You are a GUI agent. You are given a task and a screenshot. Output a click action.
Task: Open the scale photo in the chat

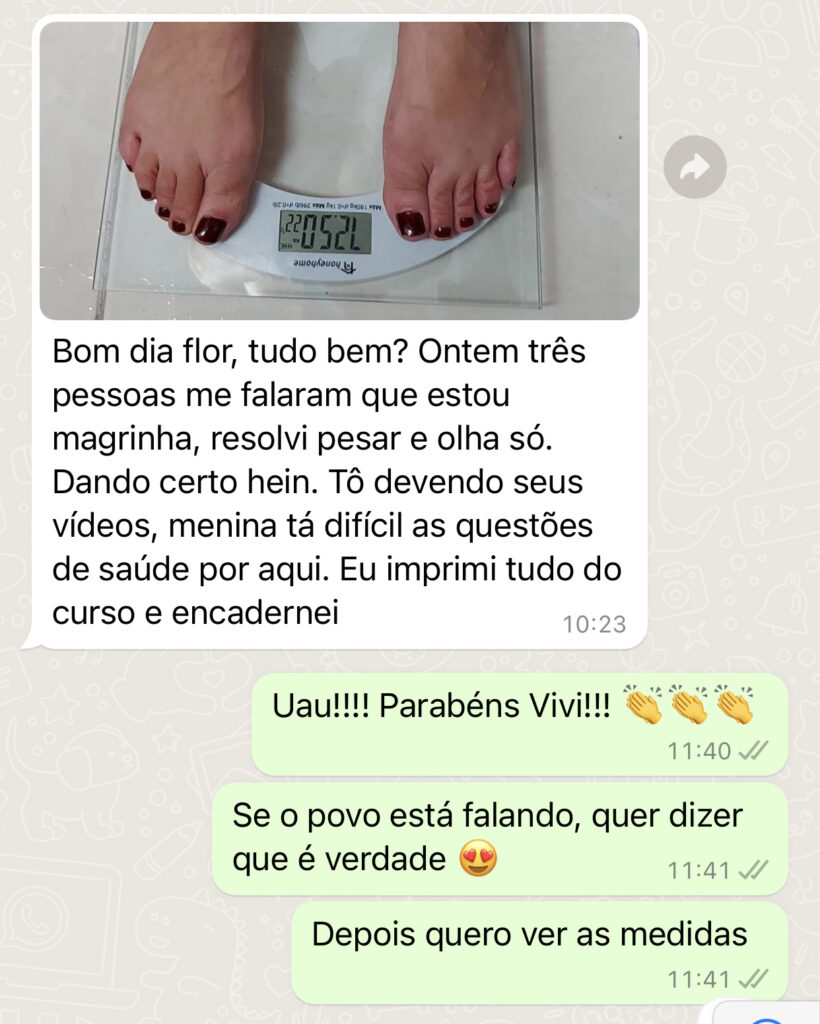[x=339, y=170]
